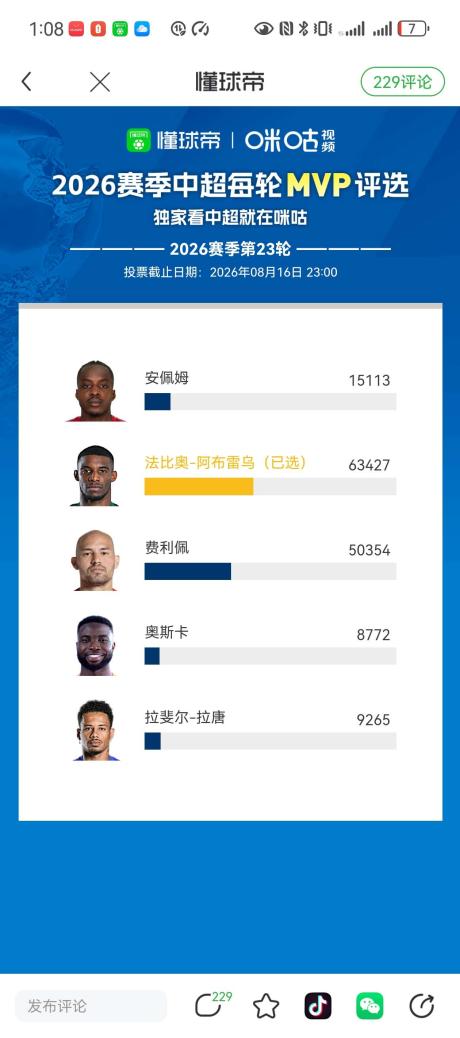This screenshot has height=1038, width=460.
Task: Open the share arrow icon
Action: tap(422, 1006)
